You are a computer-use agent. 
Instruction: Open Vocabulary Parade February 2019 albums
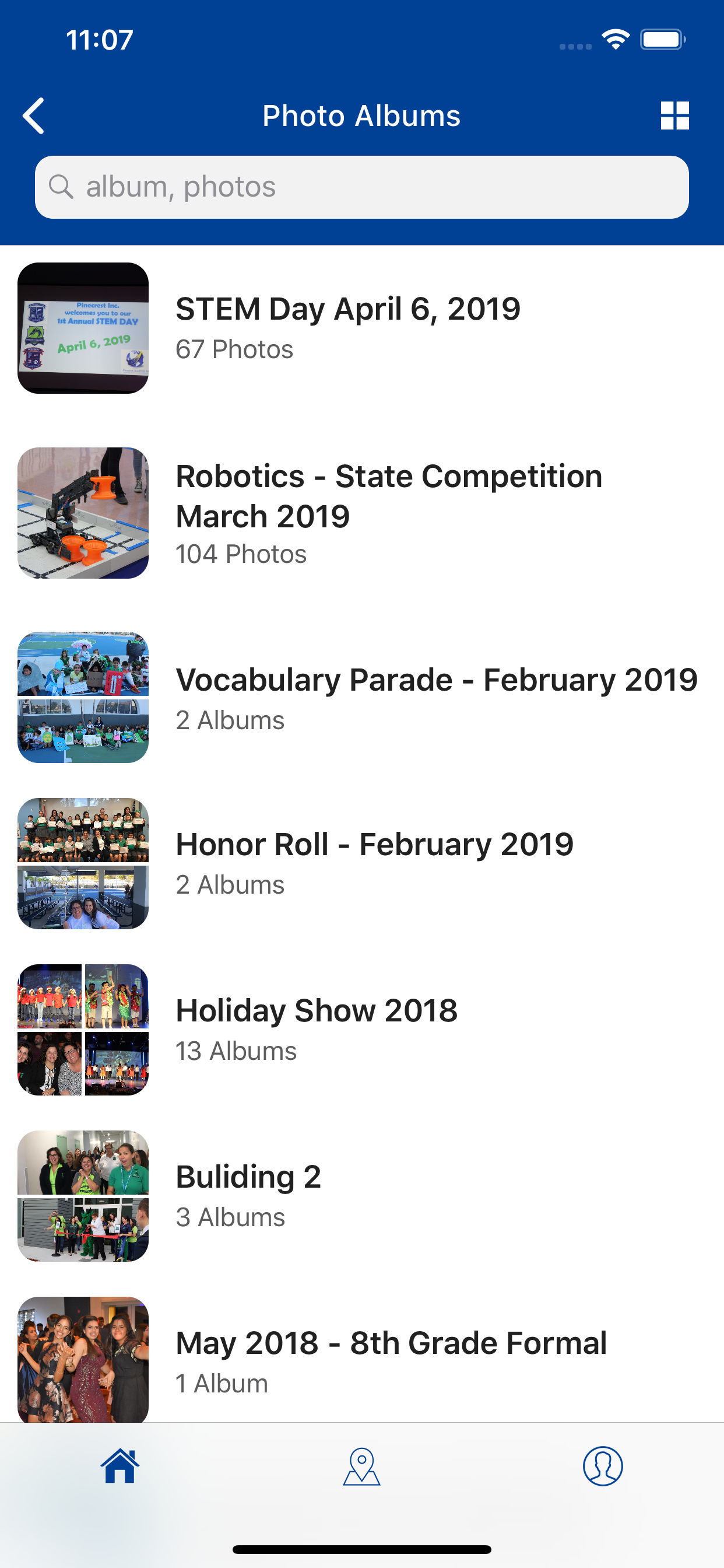tap(362, 698)
